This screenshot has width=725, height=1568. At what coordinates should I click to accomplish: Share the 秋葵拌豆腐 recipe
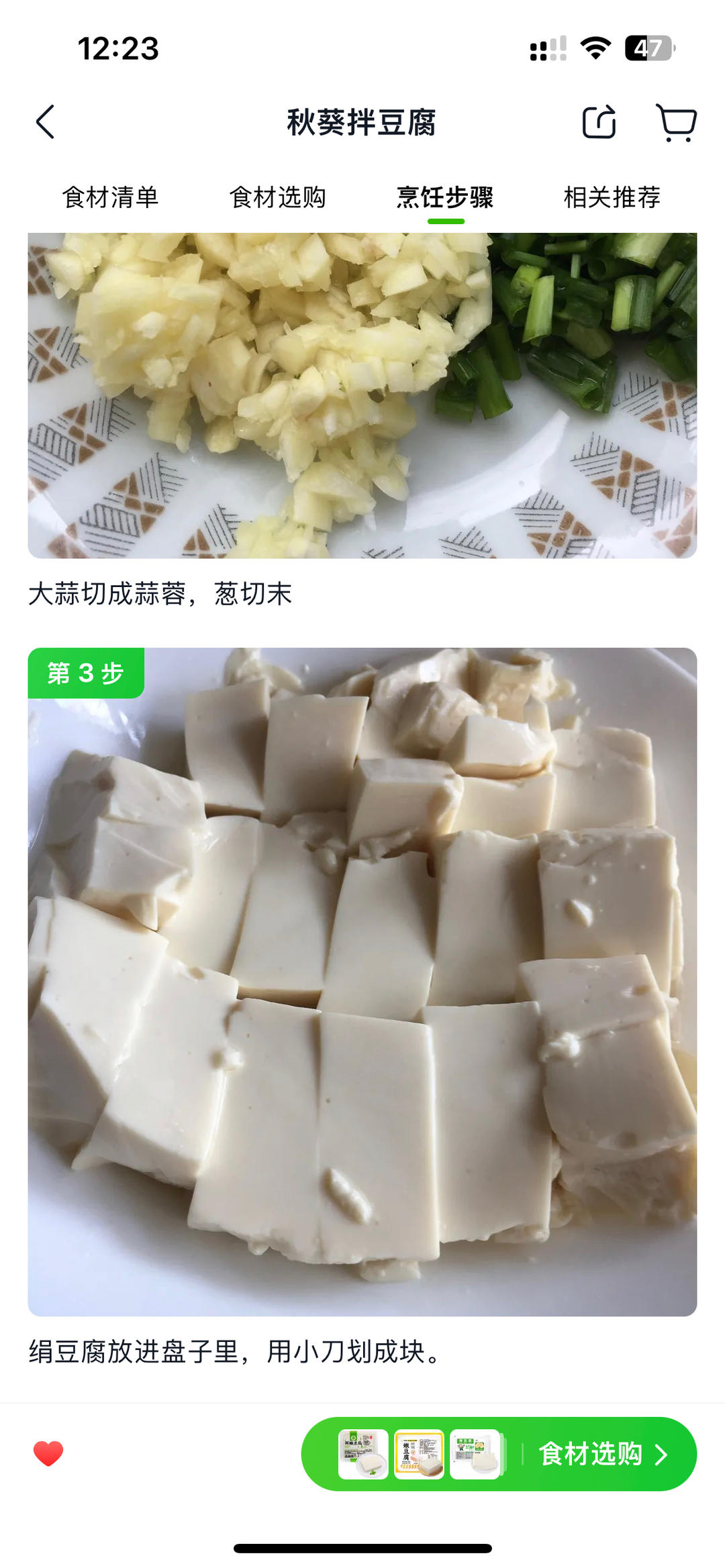pyautogui.click(x=598, y=122)
